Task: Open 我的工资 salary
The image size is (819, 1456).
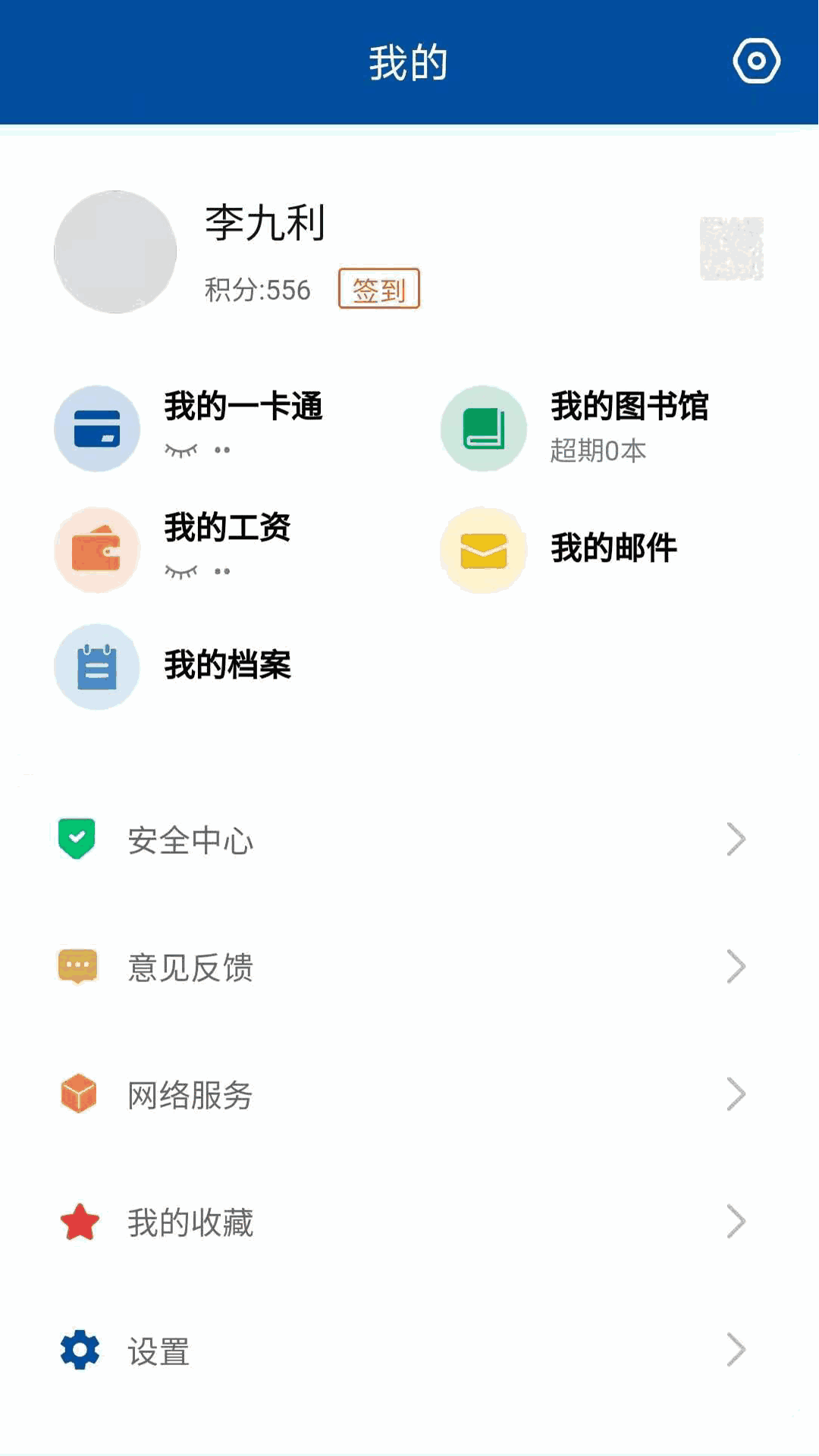Action: point(227,528)
